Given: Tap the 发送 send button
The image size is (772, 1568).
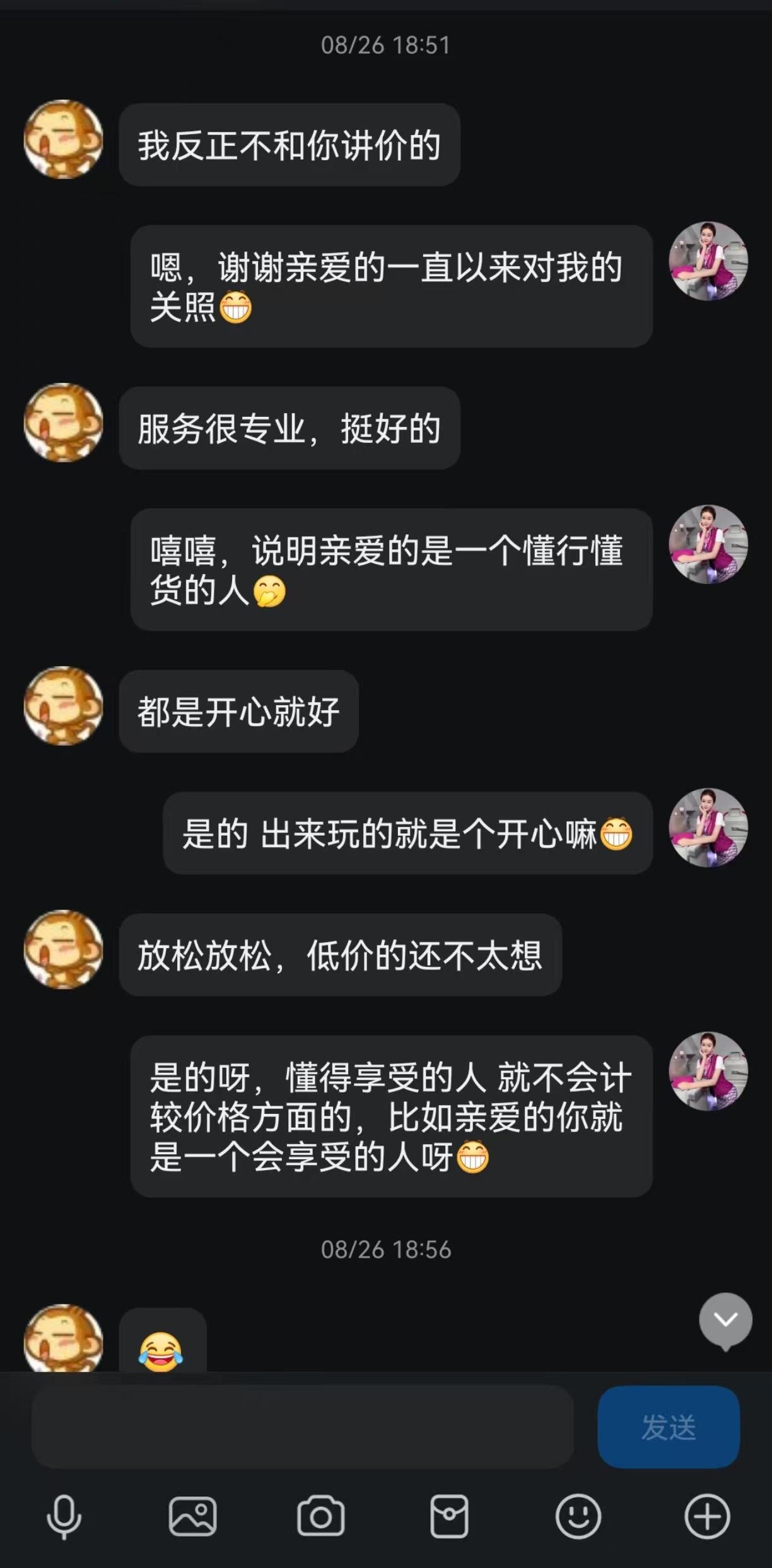Looking at the screenshot, I should (x=668, y=1427).
